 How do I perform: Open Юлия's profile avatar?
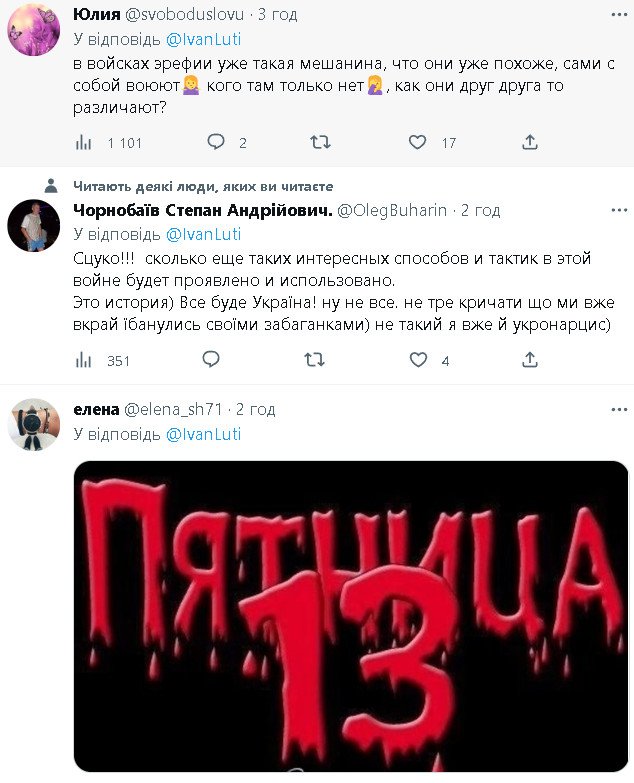pyautogui.click(x=34, y=29)
